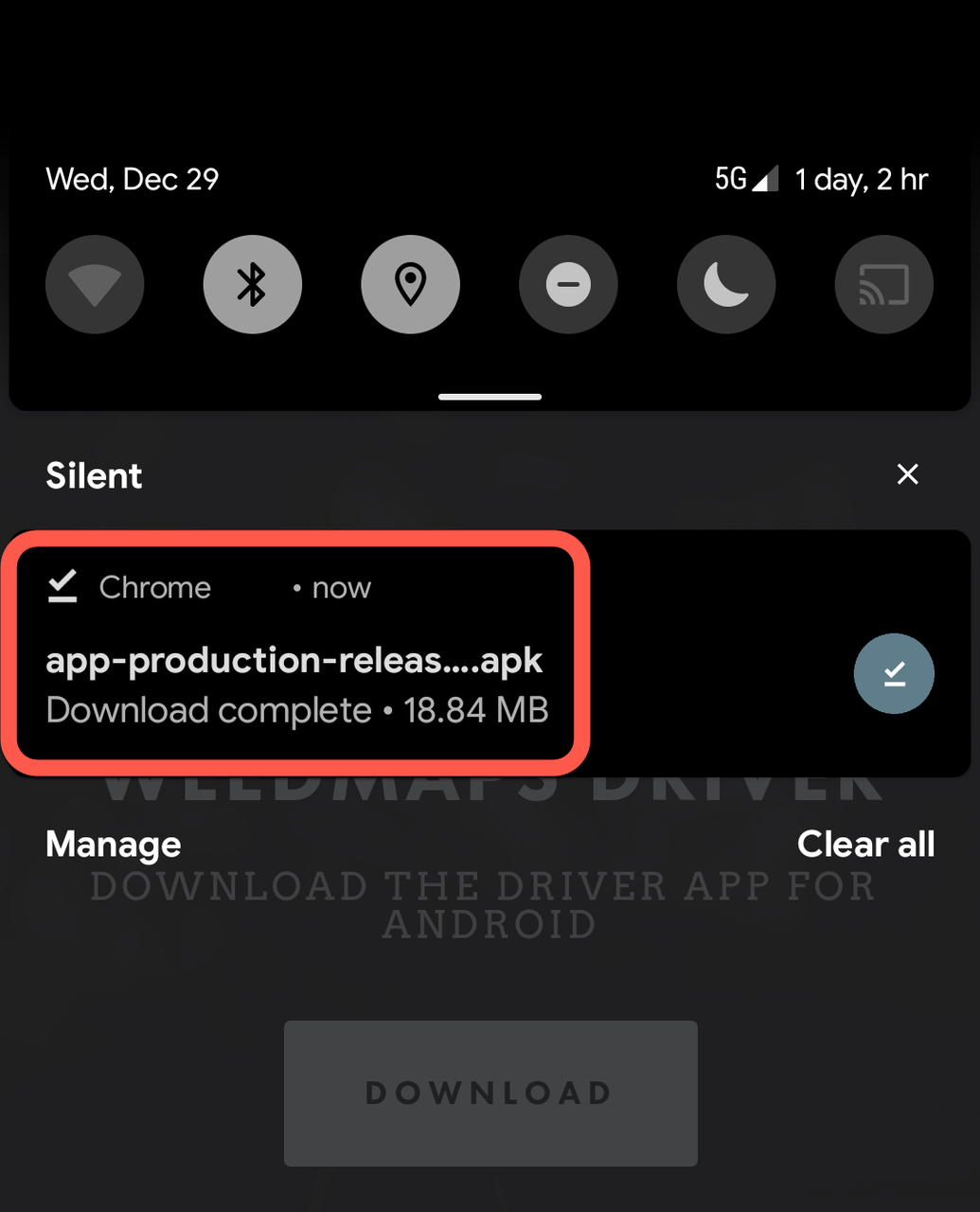
Task: Tap the Silent section header
Action: pos(93,474)
